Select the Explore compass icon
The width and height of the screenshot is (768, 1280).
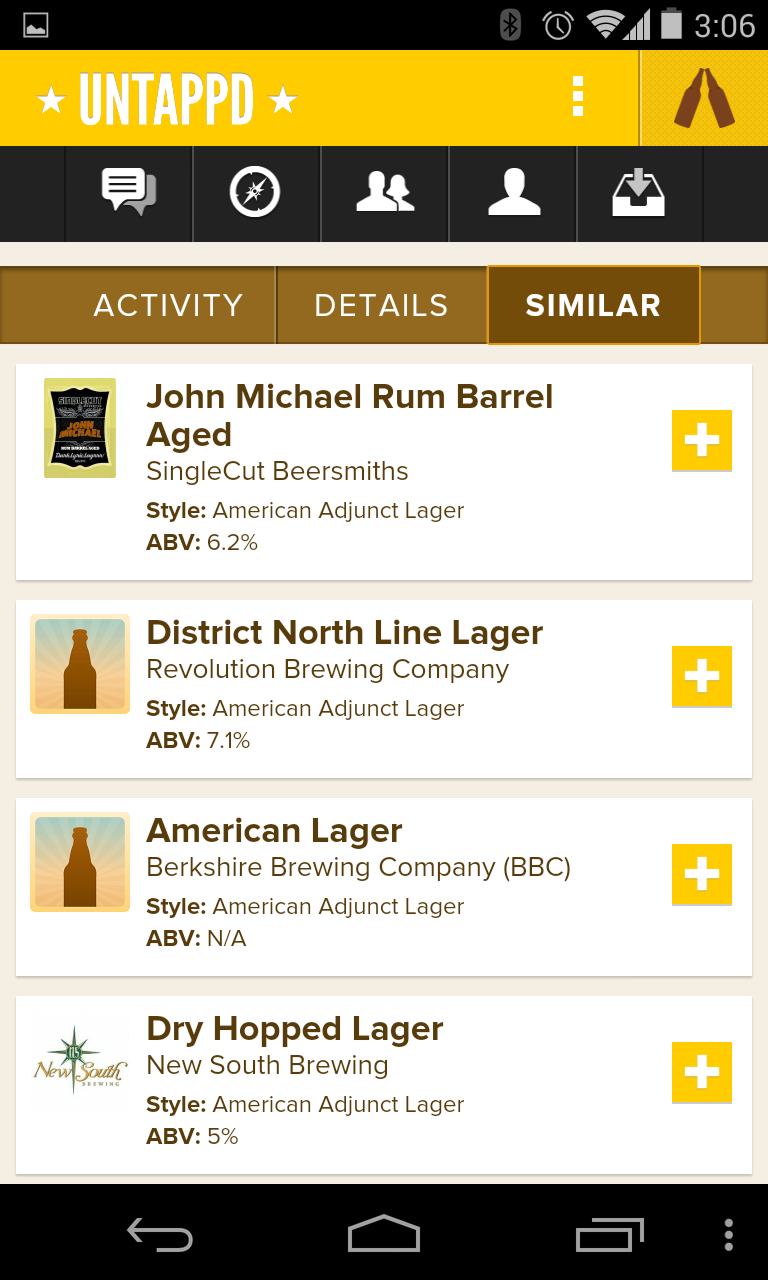point(256,192)
